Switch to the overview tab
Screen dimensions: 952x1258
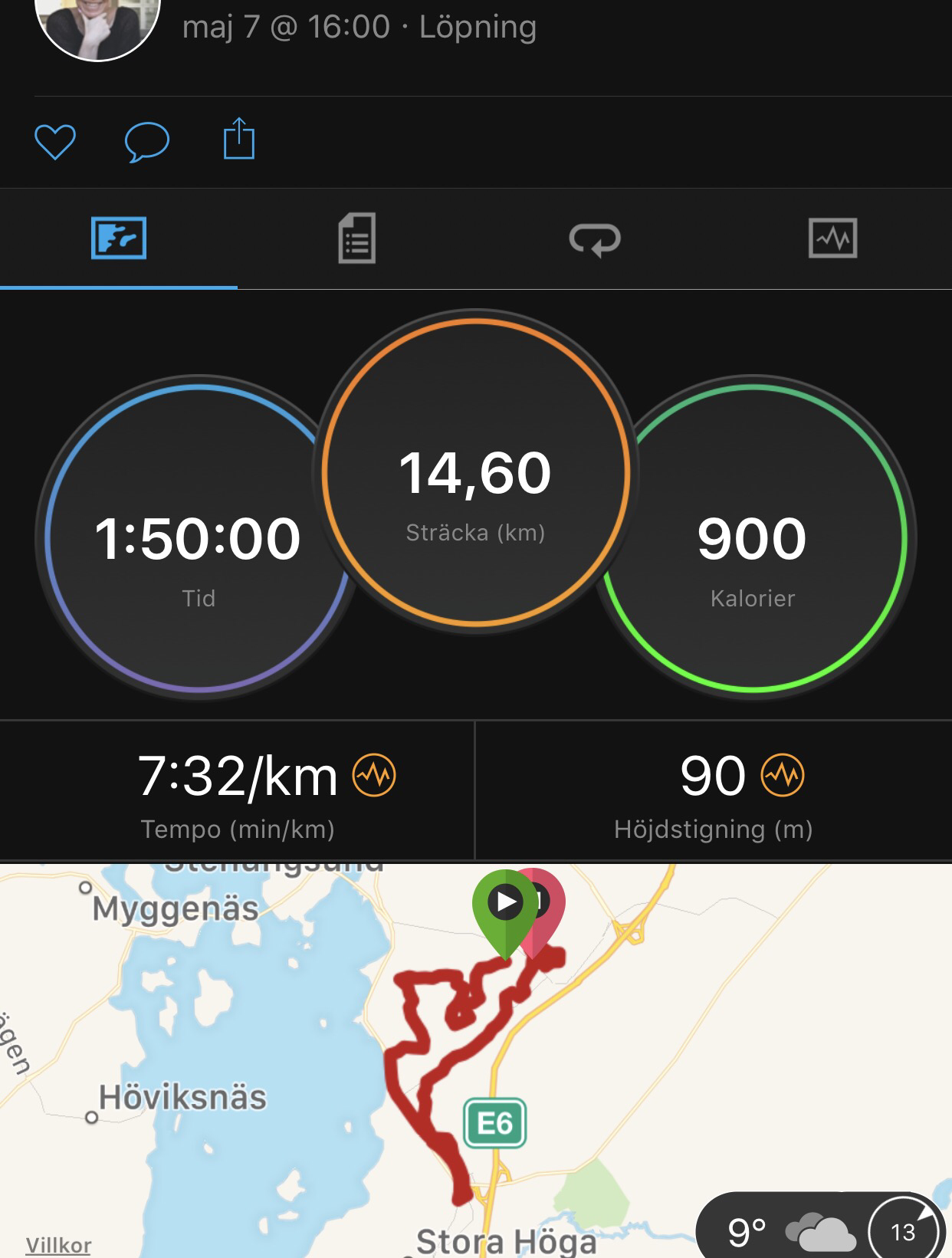119,238
